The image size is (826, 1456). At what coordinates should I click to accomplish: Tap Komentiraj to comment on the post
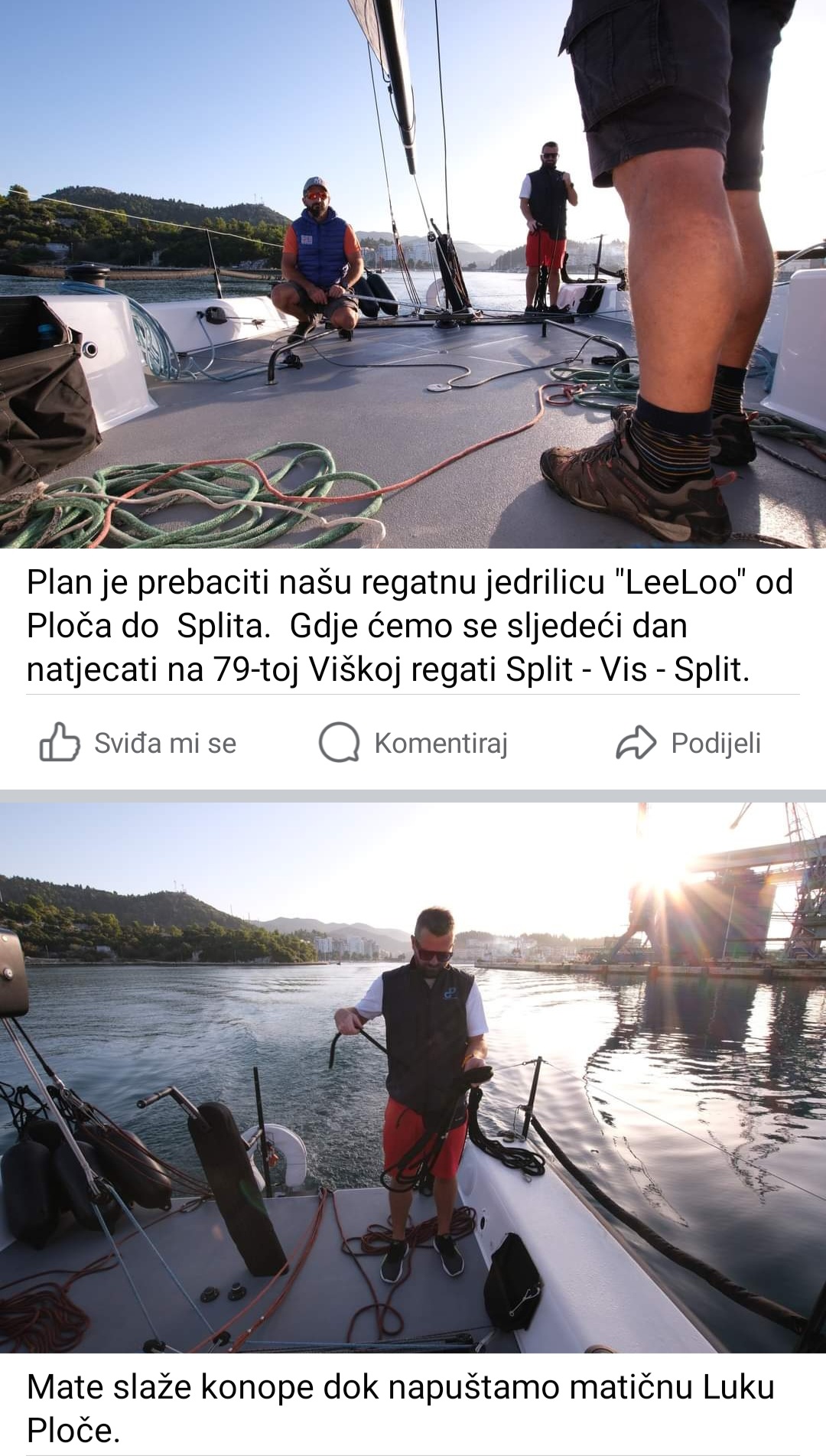(414, 743)
